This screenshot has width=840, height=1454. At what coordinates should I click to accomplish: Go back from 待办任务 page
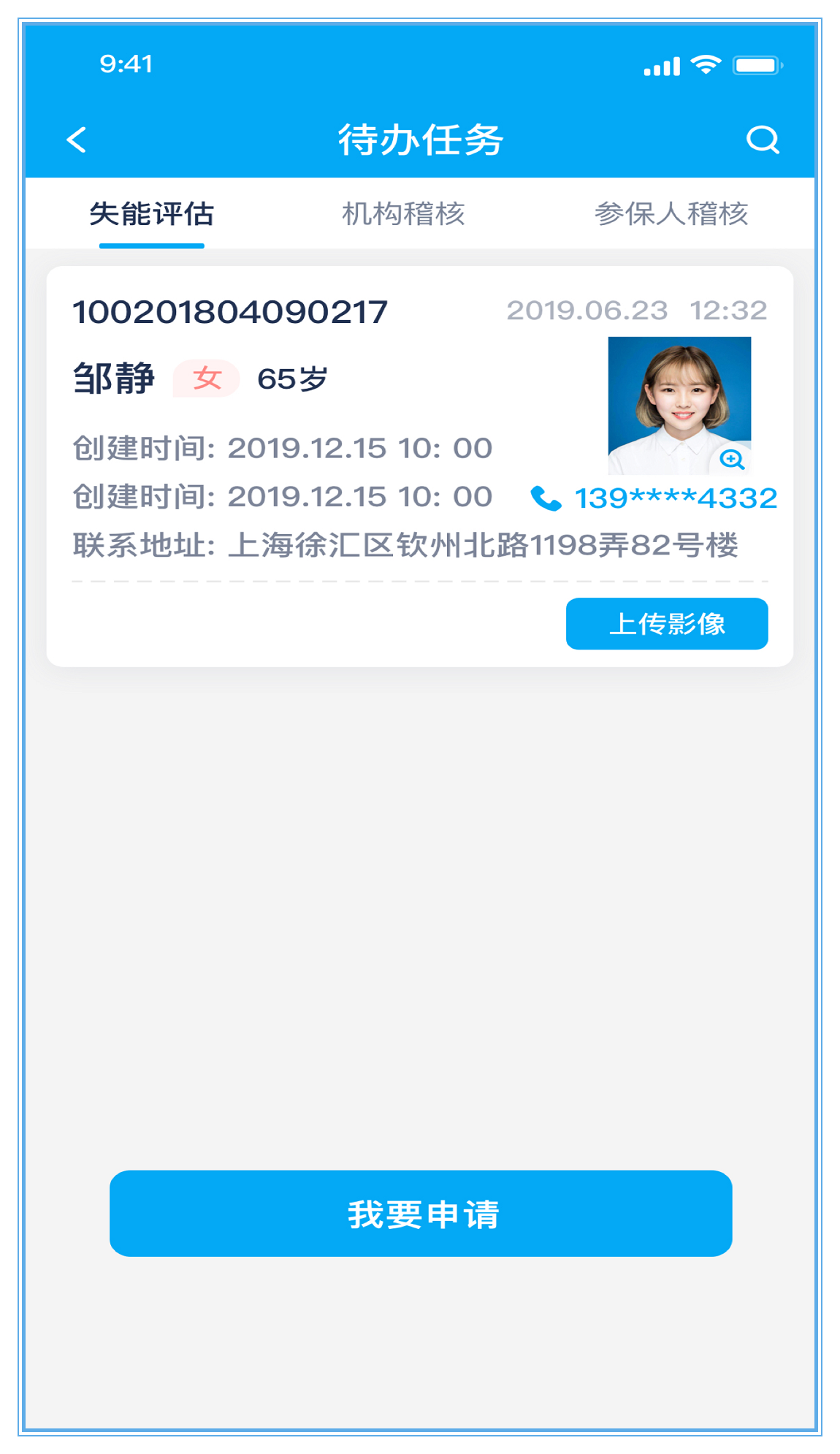[77, 140]
